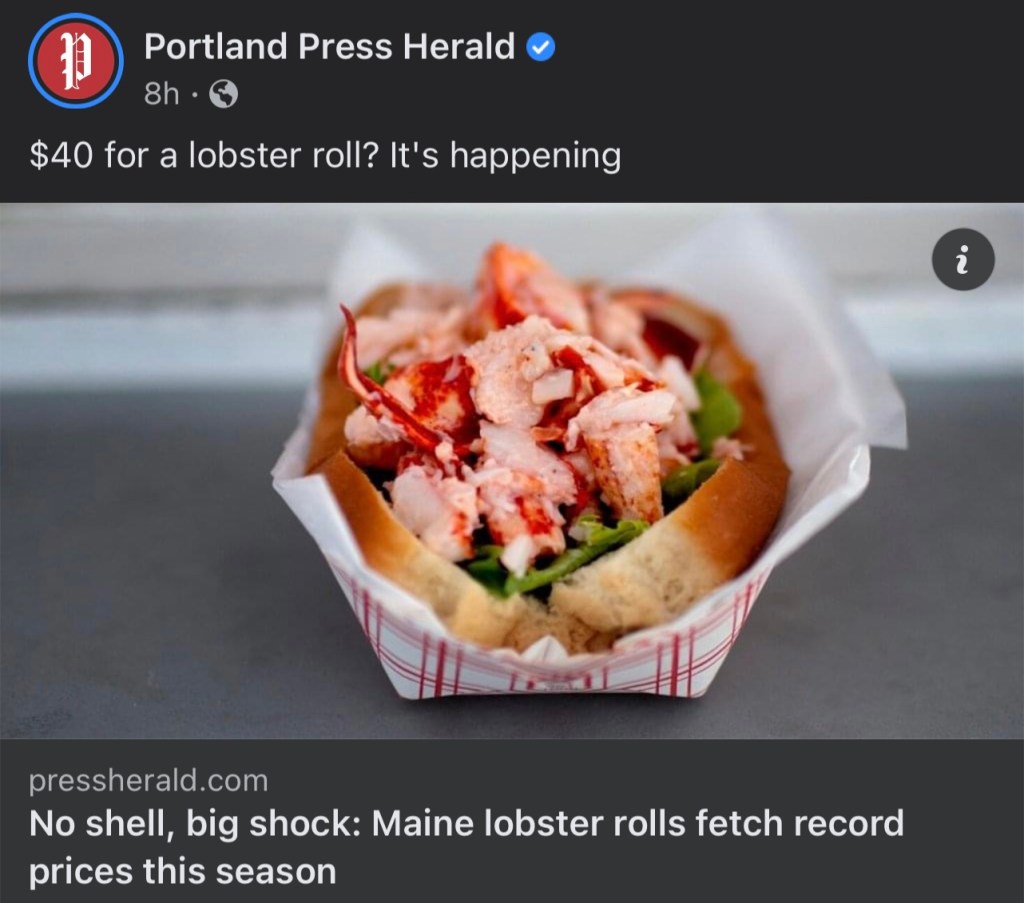The width and height of the screenshot is (1024, 903).
Task: Open the lobster roll article image
Action: pyautogui.click(x=512, y=470)
